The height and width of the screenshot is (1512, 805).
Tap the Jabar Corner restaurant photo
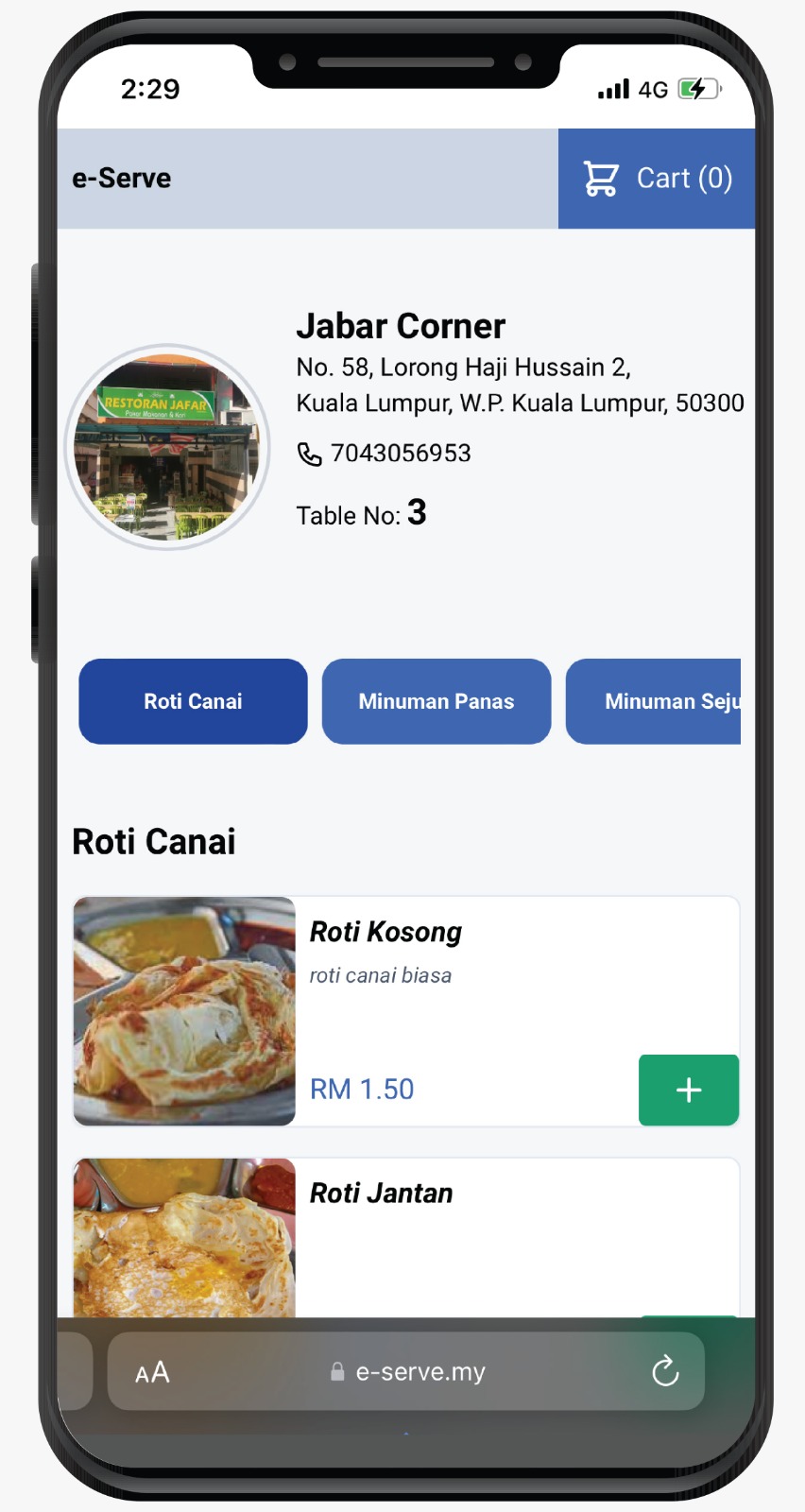(166, 446)
